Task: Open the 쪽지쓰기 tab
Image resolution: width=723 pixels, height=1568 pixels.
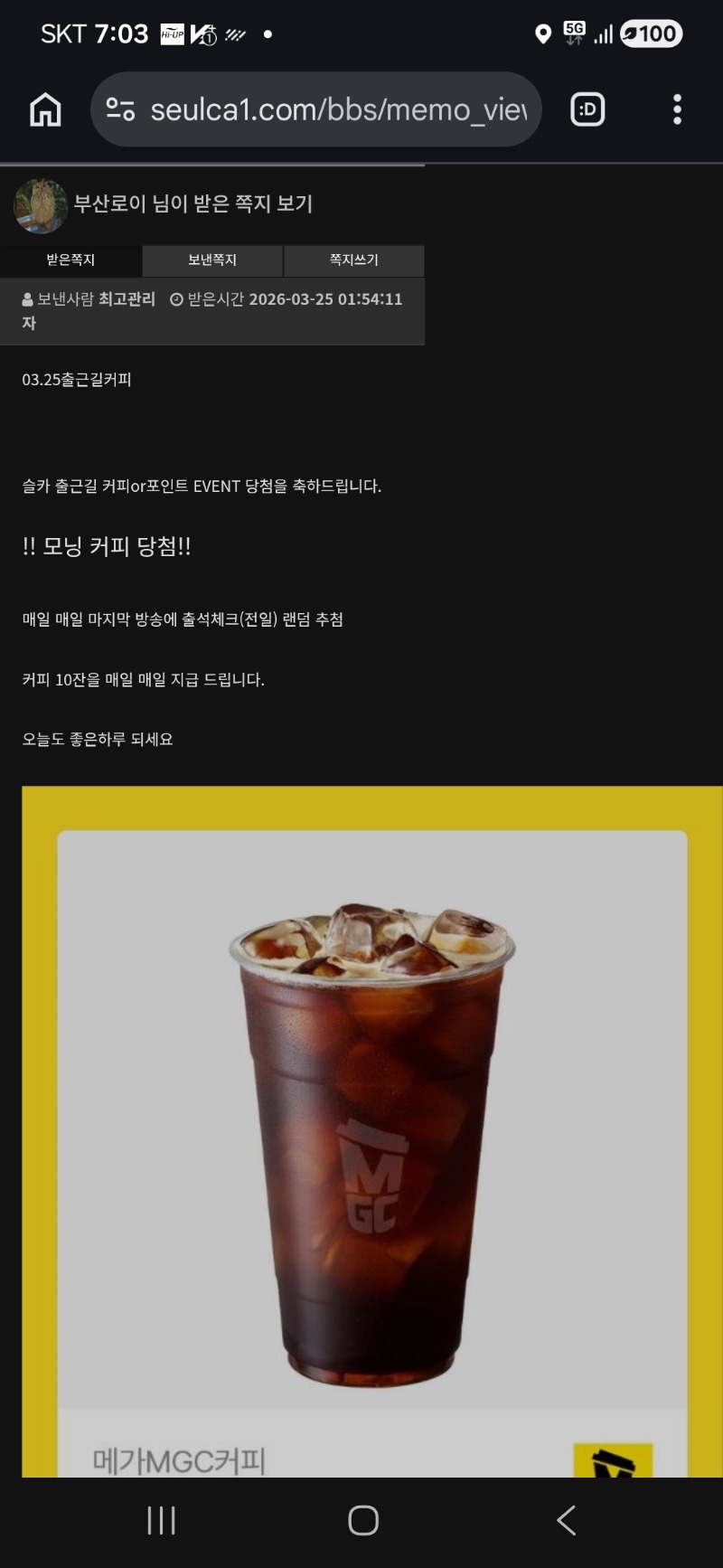Action: click(354, 260)
